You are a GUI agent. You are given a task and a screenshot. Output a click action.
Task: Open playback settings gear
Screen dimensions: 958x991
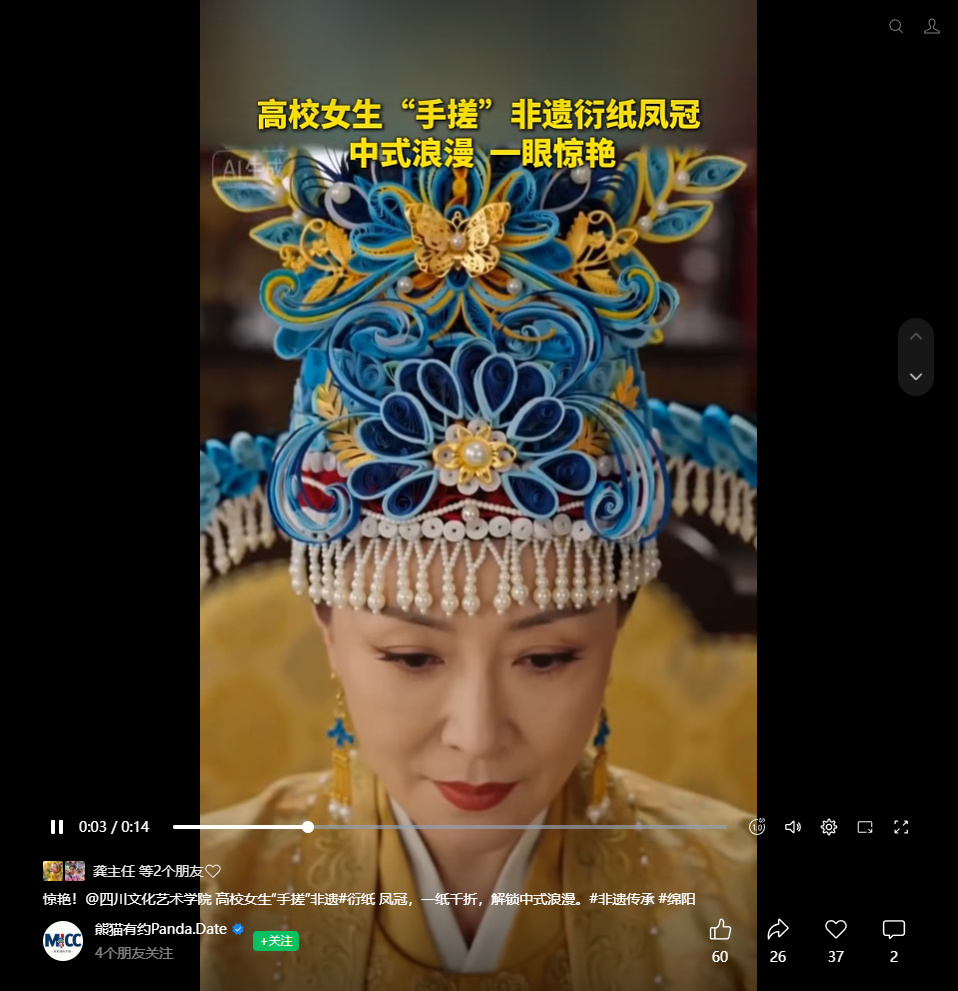tap(829, 827)
